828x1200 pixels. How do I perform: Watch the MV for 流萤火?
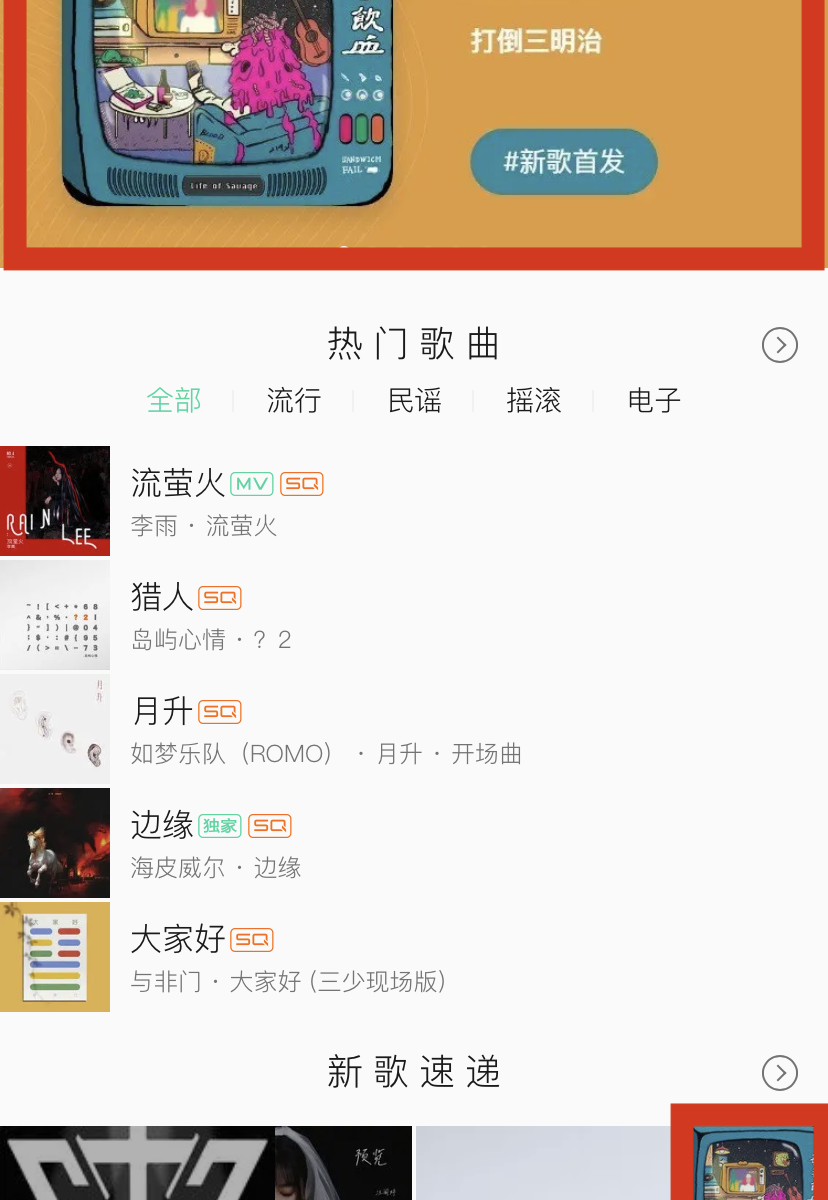251,485
